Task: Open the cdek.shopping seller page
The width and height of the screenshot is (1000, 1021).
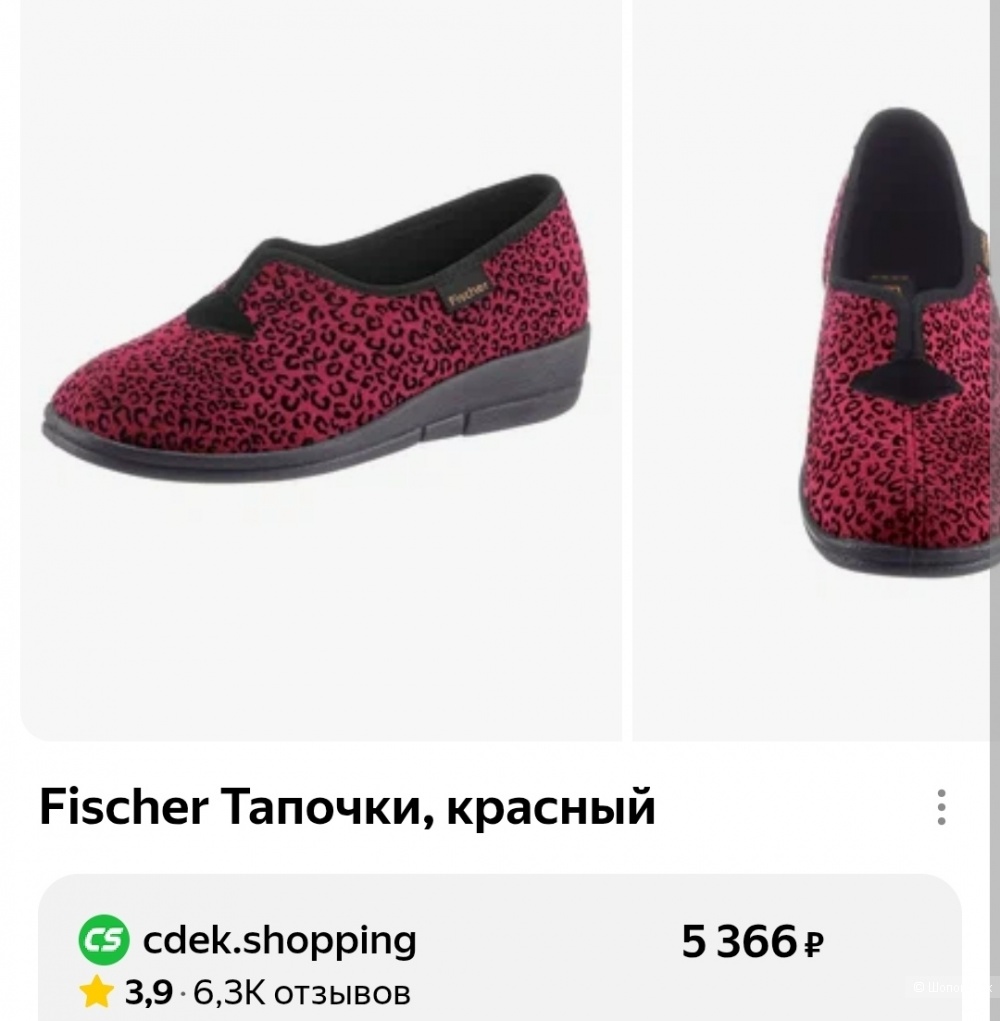Action: coord(280,940)
